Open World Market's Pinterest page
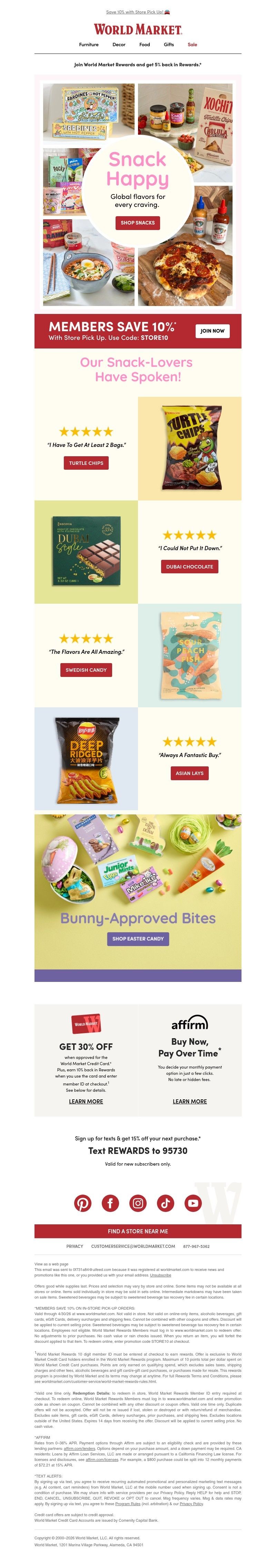Screen dimensions: 276x1568 tap(83, 1202)
